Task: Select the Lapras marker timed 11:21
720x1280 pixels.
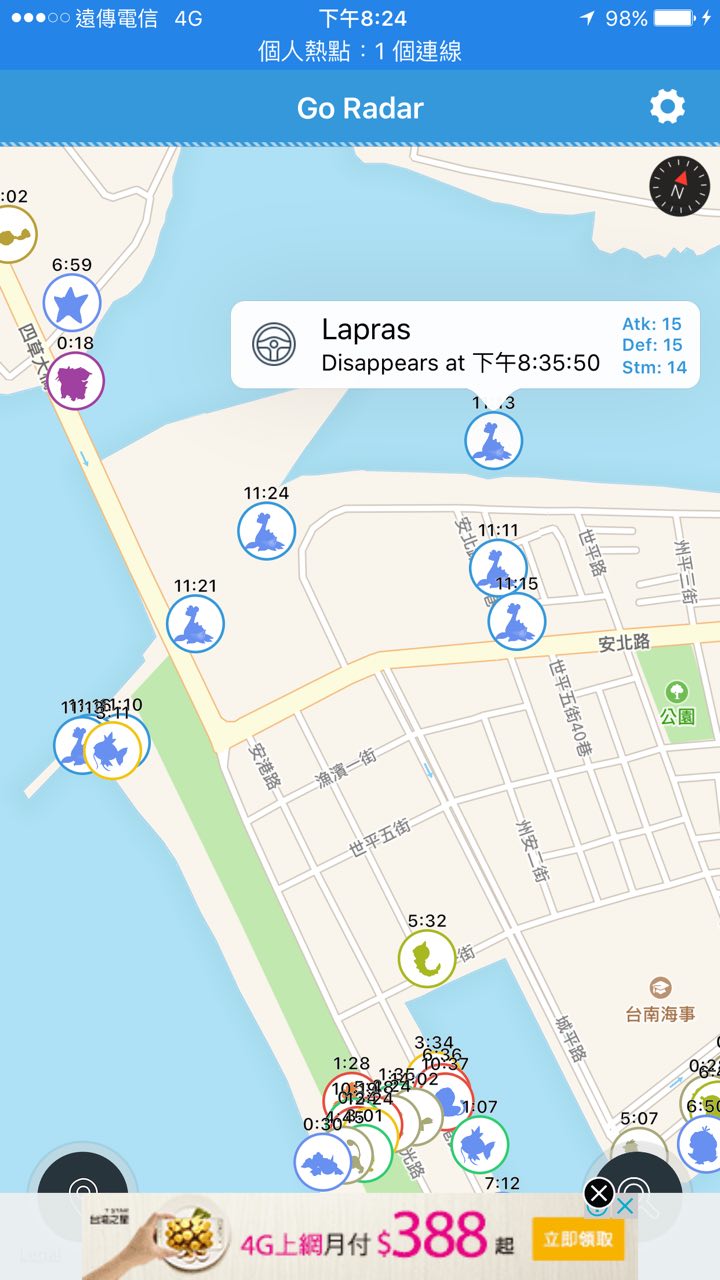Action: click(x=195, y=624)
